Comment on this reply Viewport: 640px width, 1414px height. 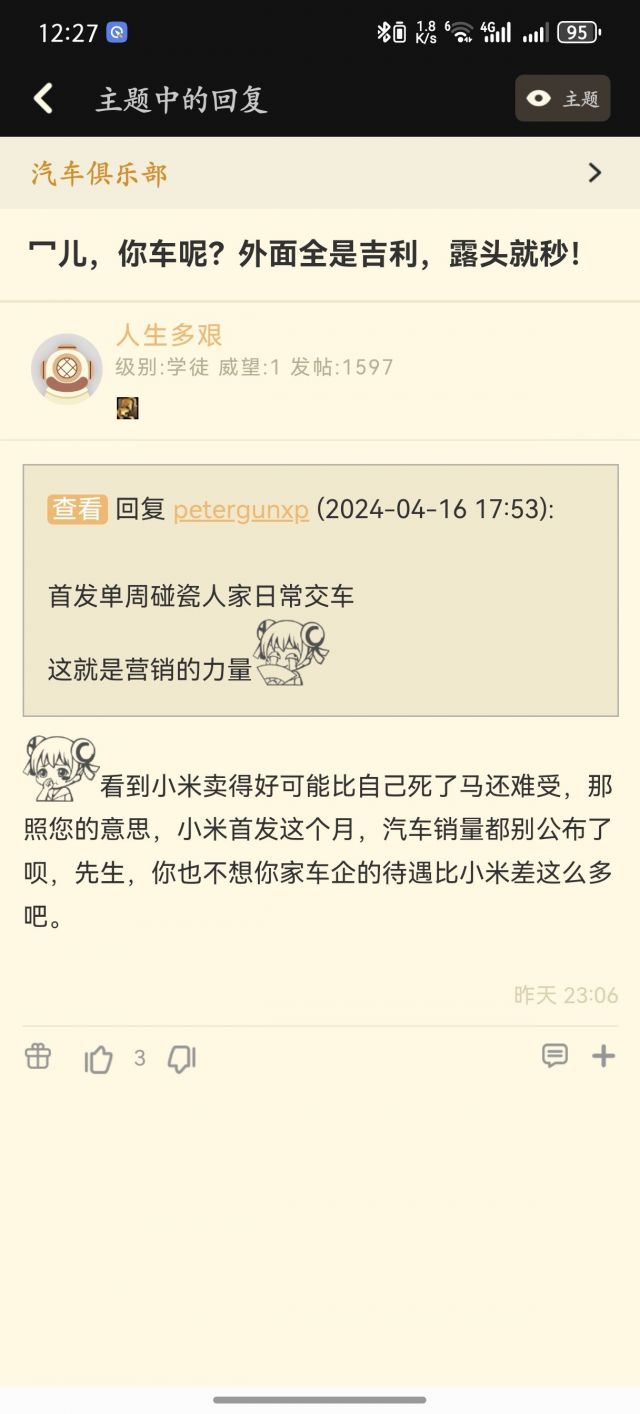pyautogui.click(x=554, y=1055)
